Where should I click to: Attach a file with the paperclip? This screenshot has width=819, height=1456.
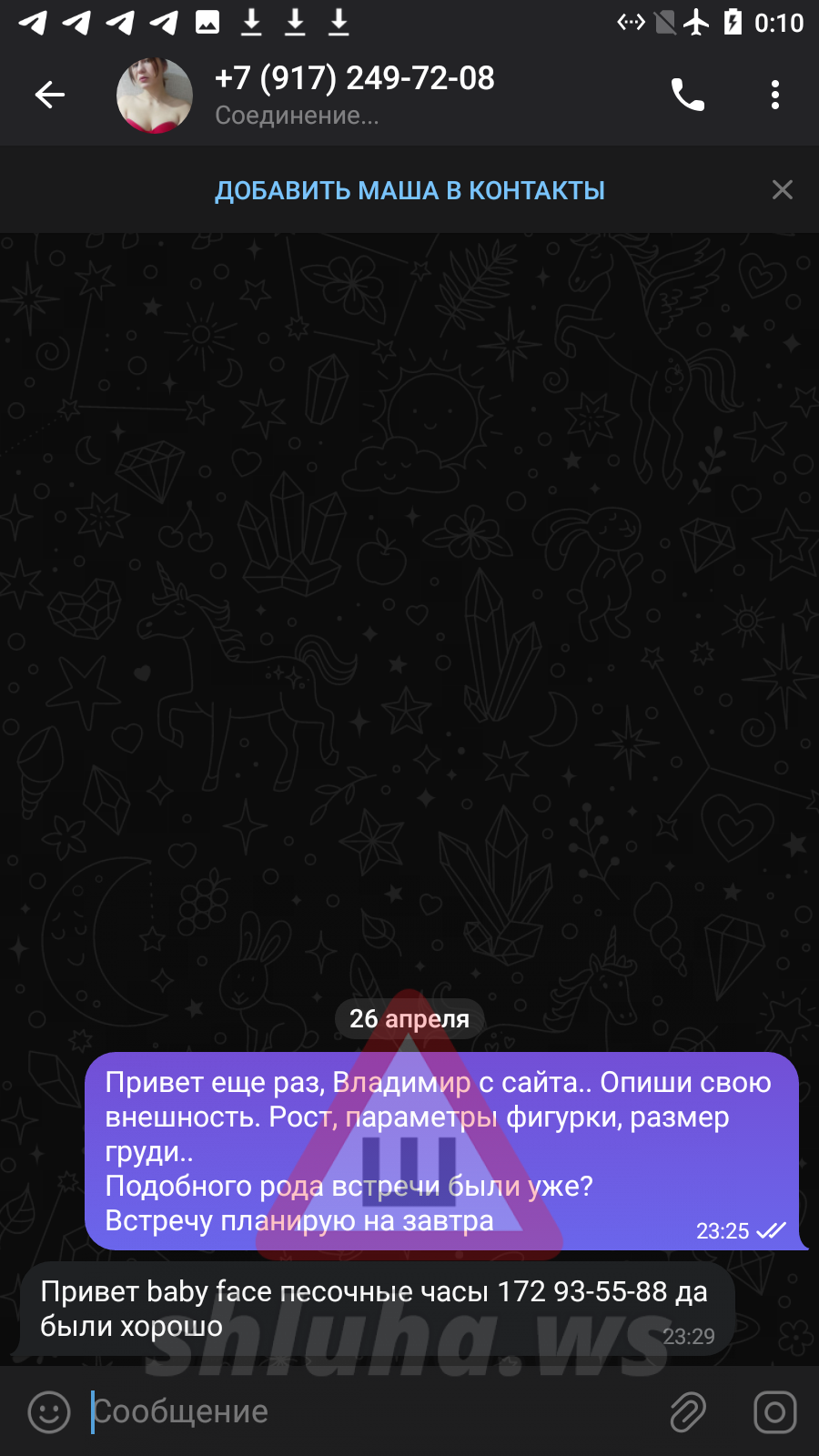pyautogui.click(x=688, y=1412)
